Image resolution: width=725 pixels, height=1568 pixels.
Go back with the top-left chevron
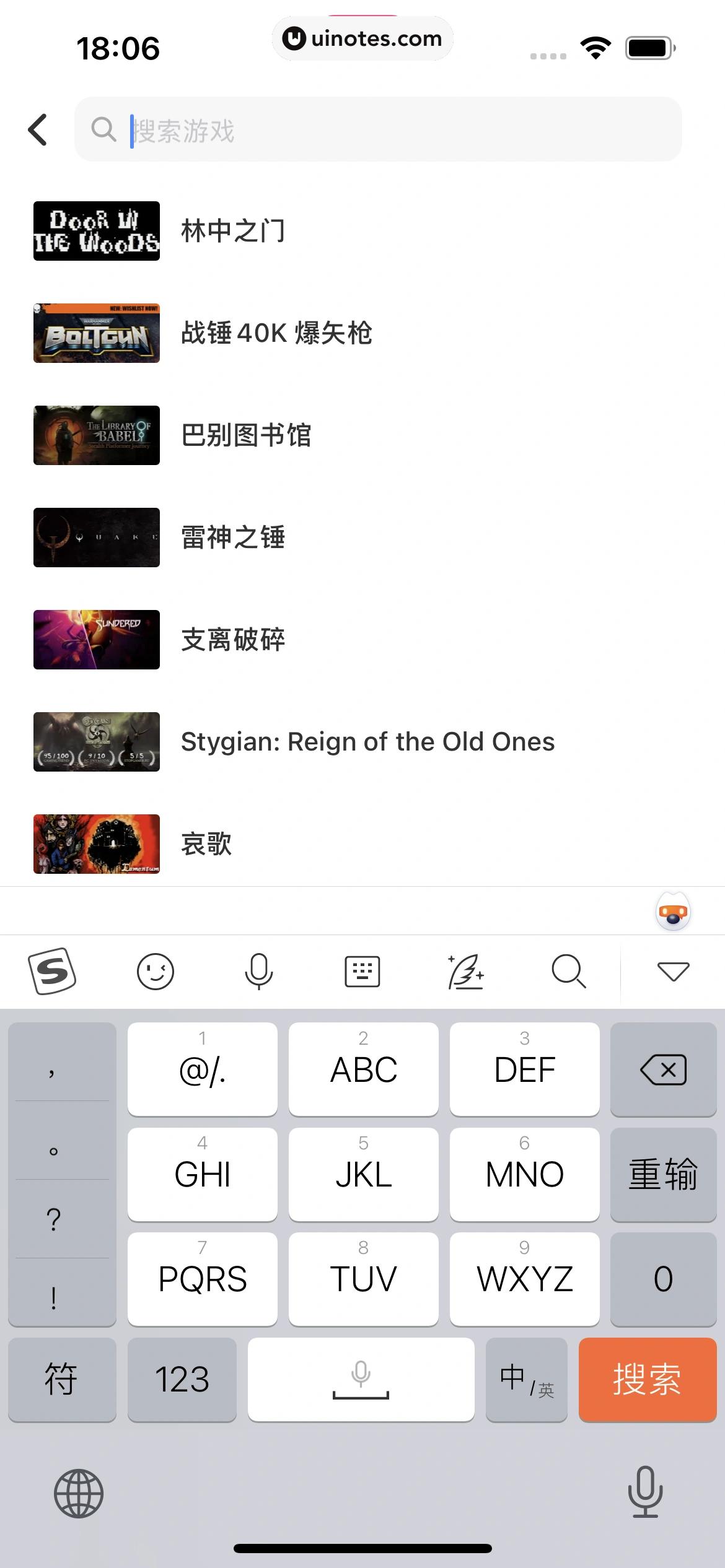(x=37, y=130)
